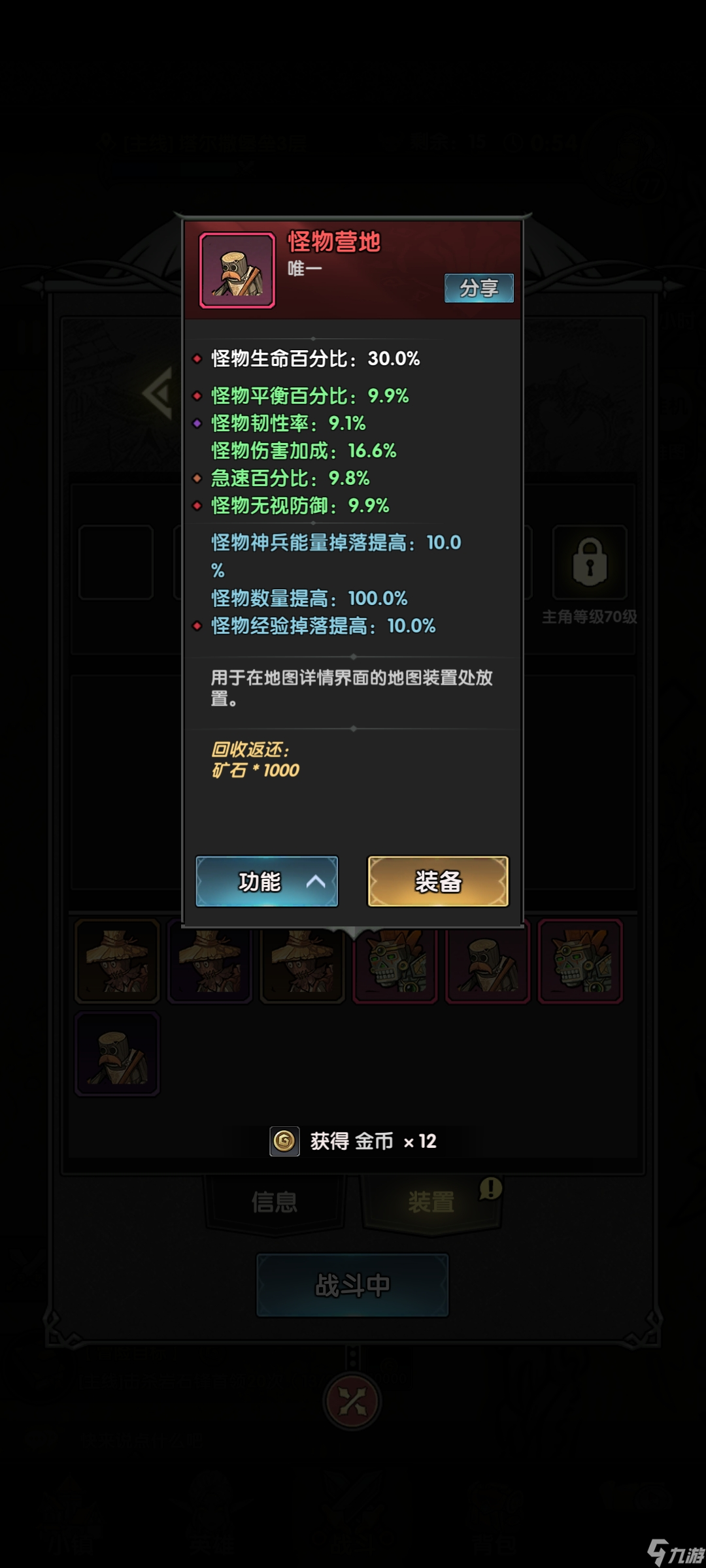Switch to the 装置 tab
Image resolution: width=706 pixels, height=1568 pixels.
coord(431,1201)
